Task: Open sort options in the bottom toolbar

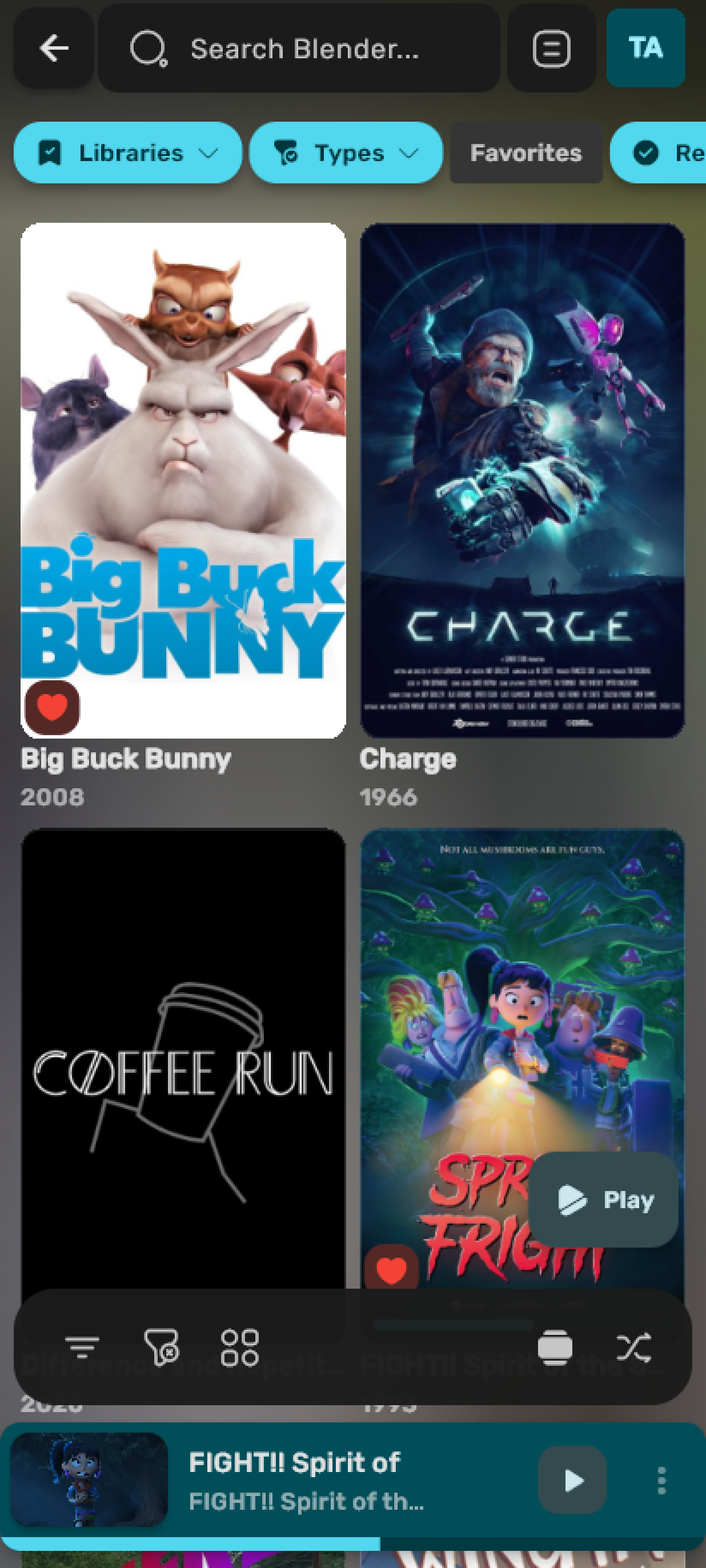Action: pyautogui.click(x=82, y=1347)
